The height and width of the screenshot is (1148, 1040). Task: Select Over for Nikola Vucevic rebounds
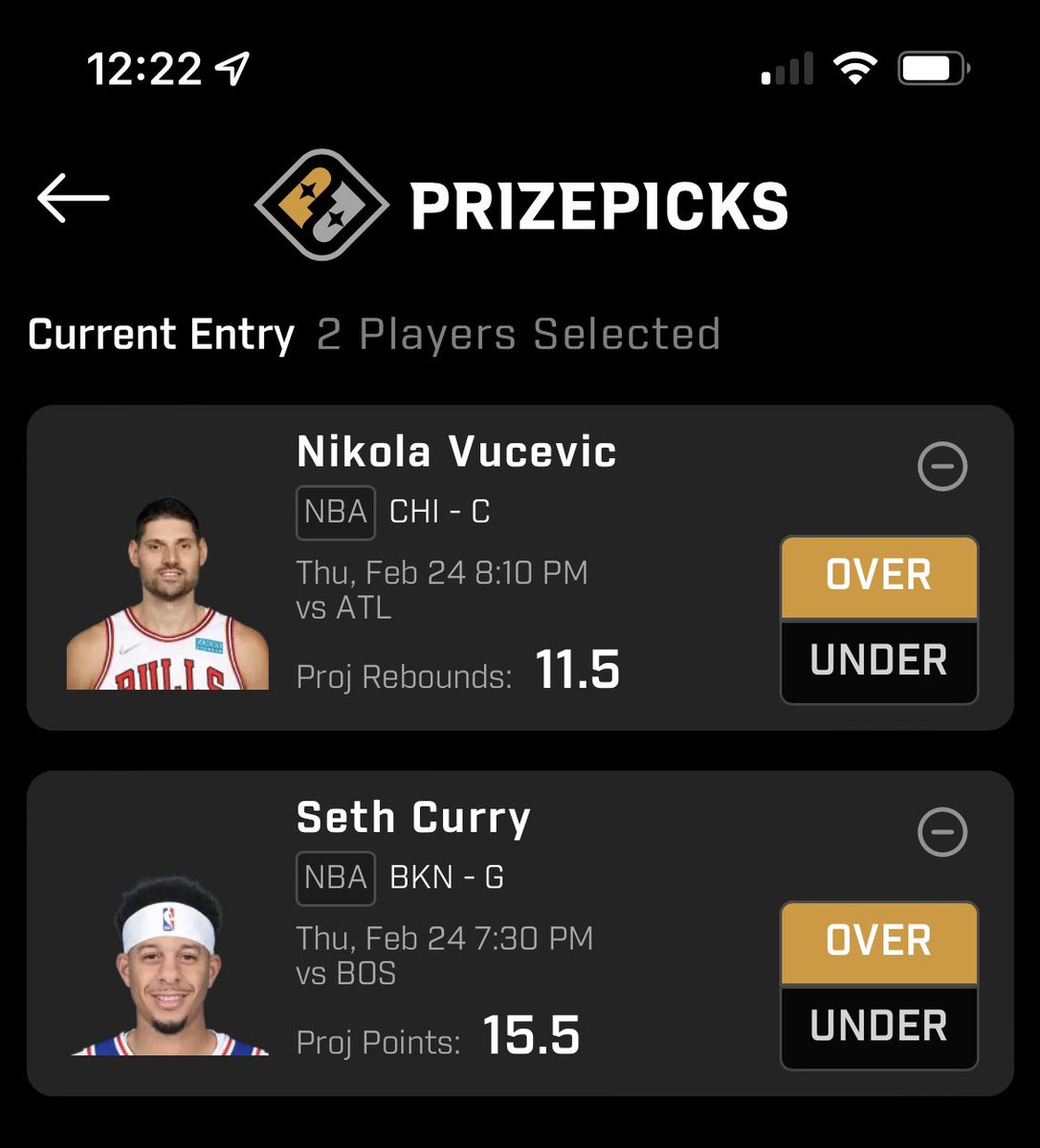click(x=878, y=577)
